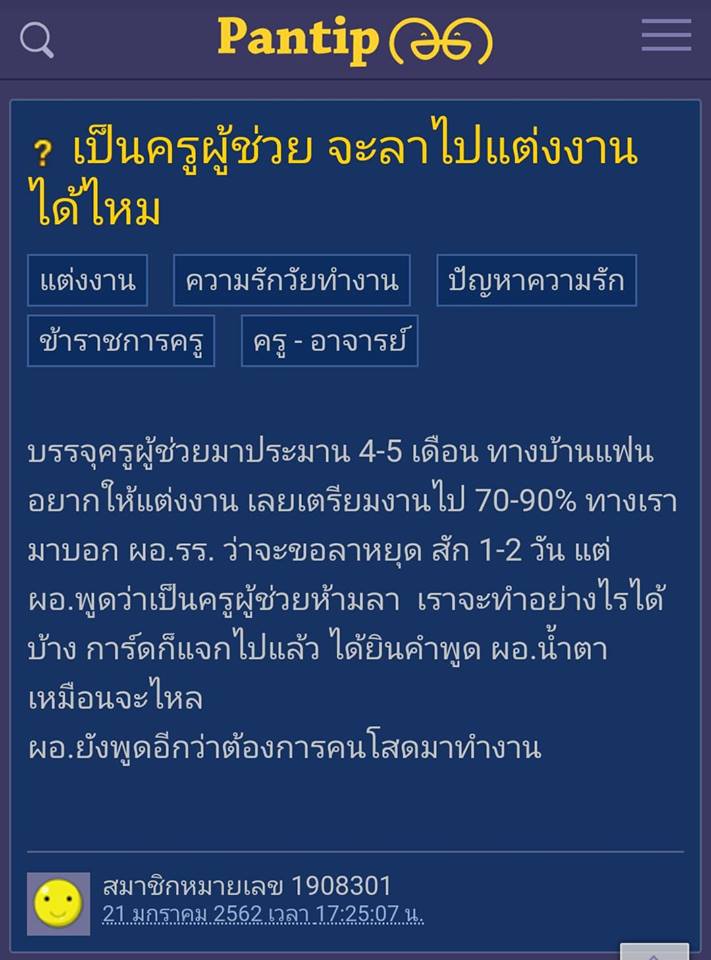This screenshot has height=960, width=711.
Task: View profile of สมาชิกหมายเลข 1908301
Action: (246, 886)
